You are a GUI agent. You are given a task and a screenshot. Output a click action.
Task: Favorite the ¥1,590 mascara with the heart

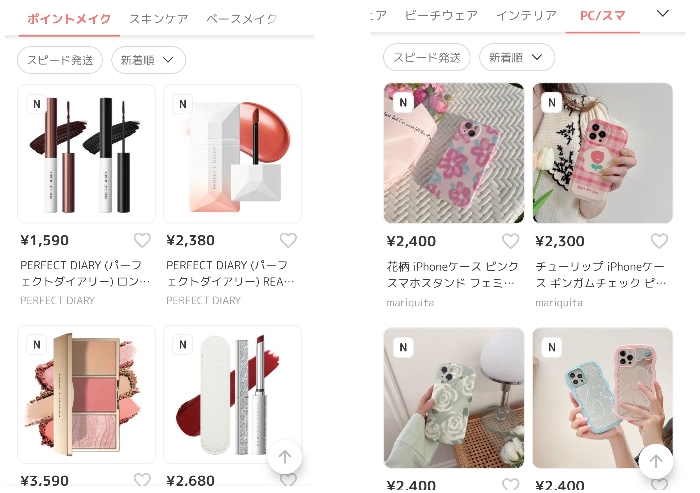click(142, 240)
